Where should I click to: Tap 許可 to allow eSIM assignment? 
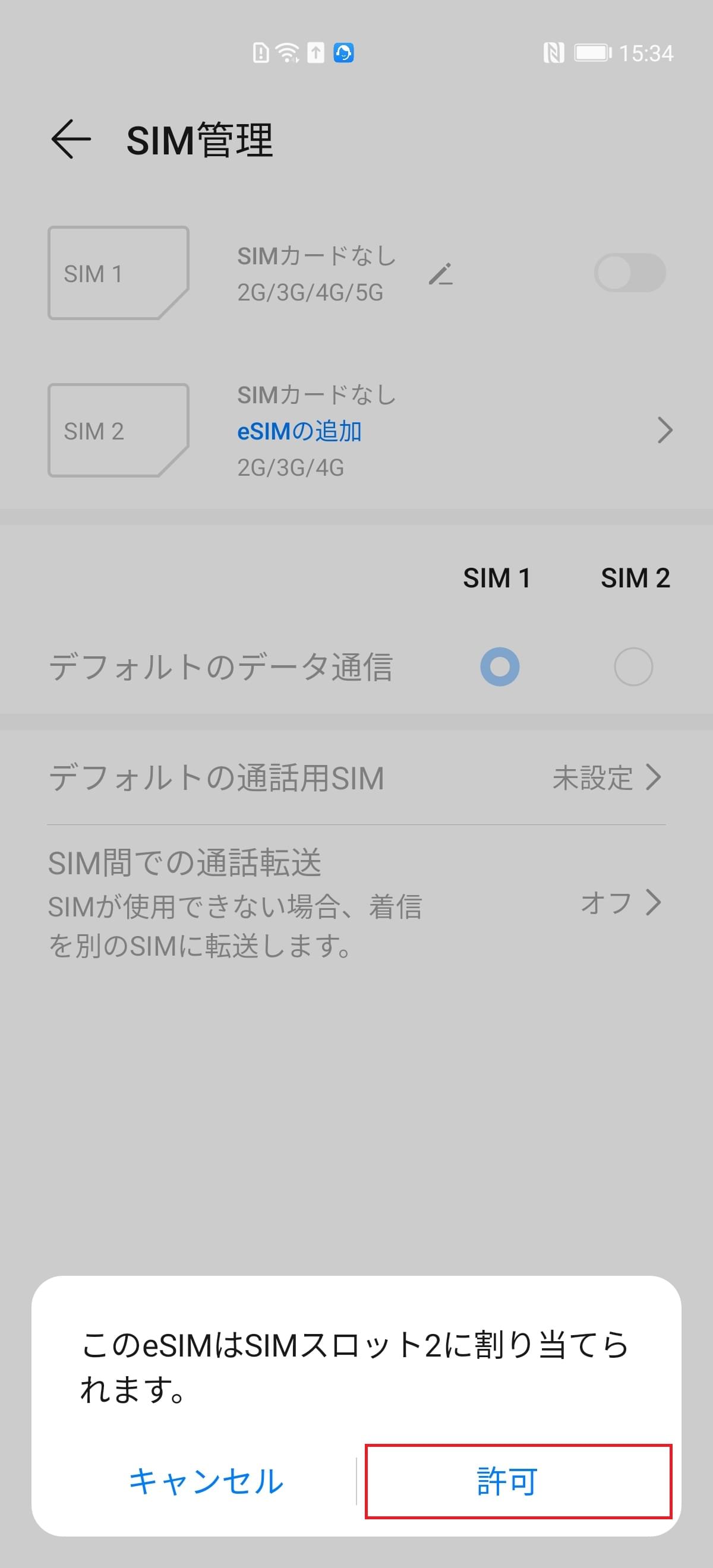(x=518, y=1481)
